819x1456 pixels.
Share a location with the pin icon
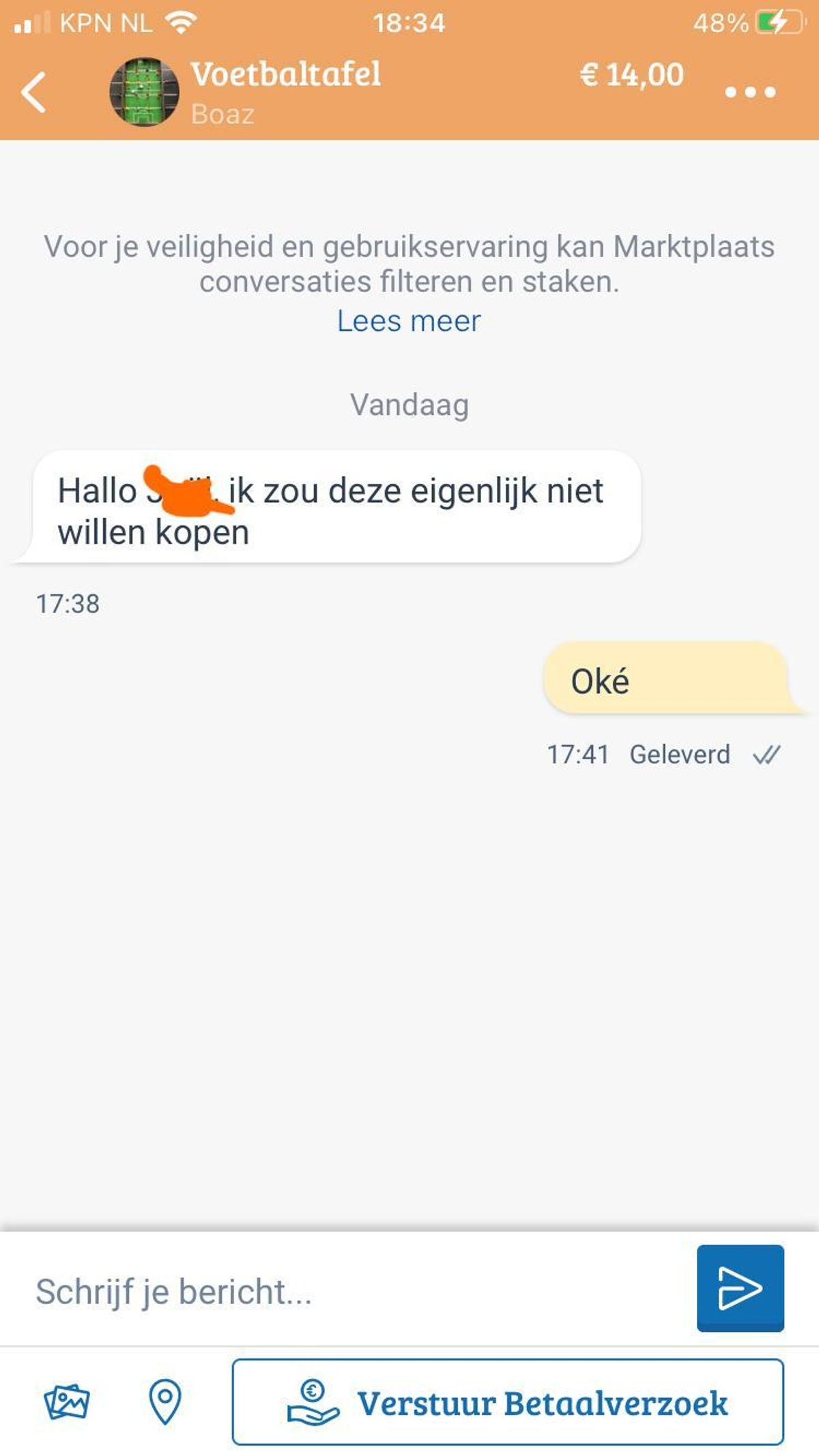click(164, 1403)
